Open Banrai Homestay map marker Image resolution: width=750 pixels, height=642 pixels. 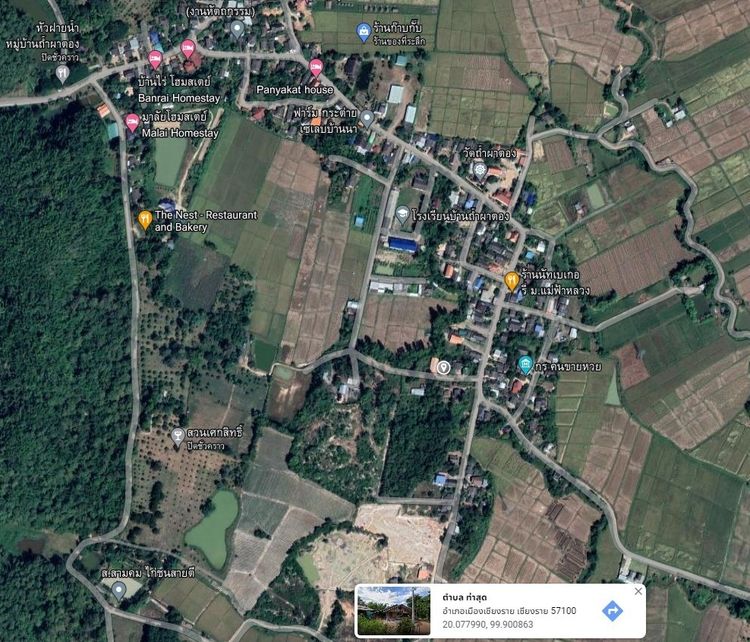pyautogui.click(x=155, y=59)
